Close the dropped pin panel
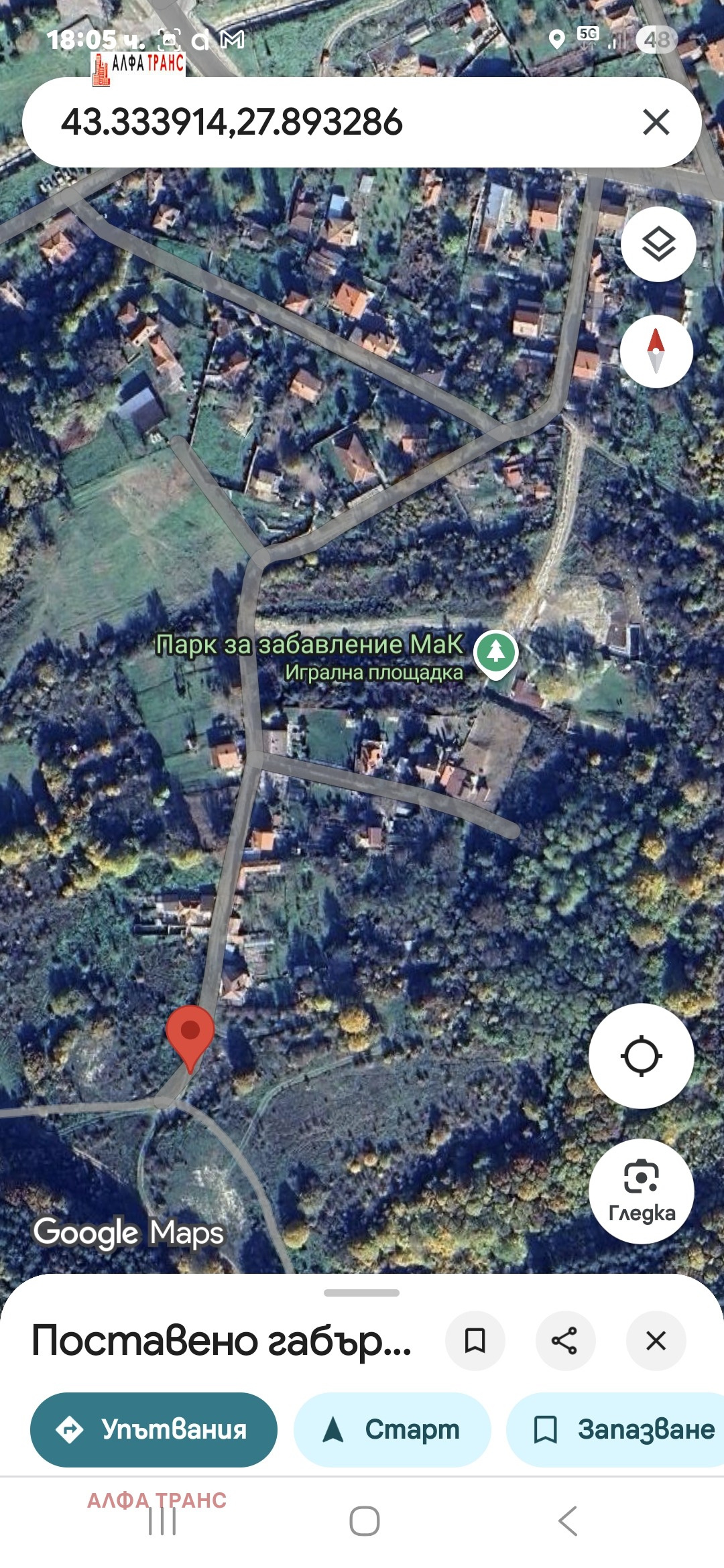The image size is (724, 1568). click(x=656, y=1341)
